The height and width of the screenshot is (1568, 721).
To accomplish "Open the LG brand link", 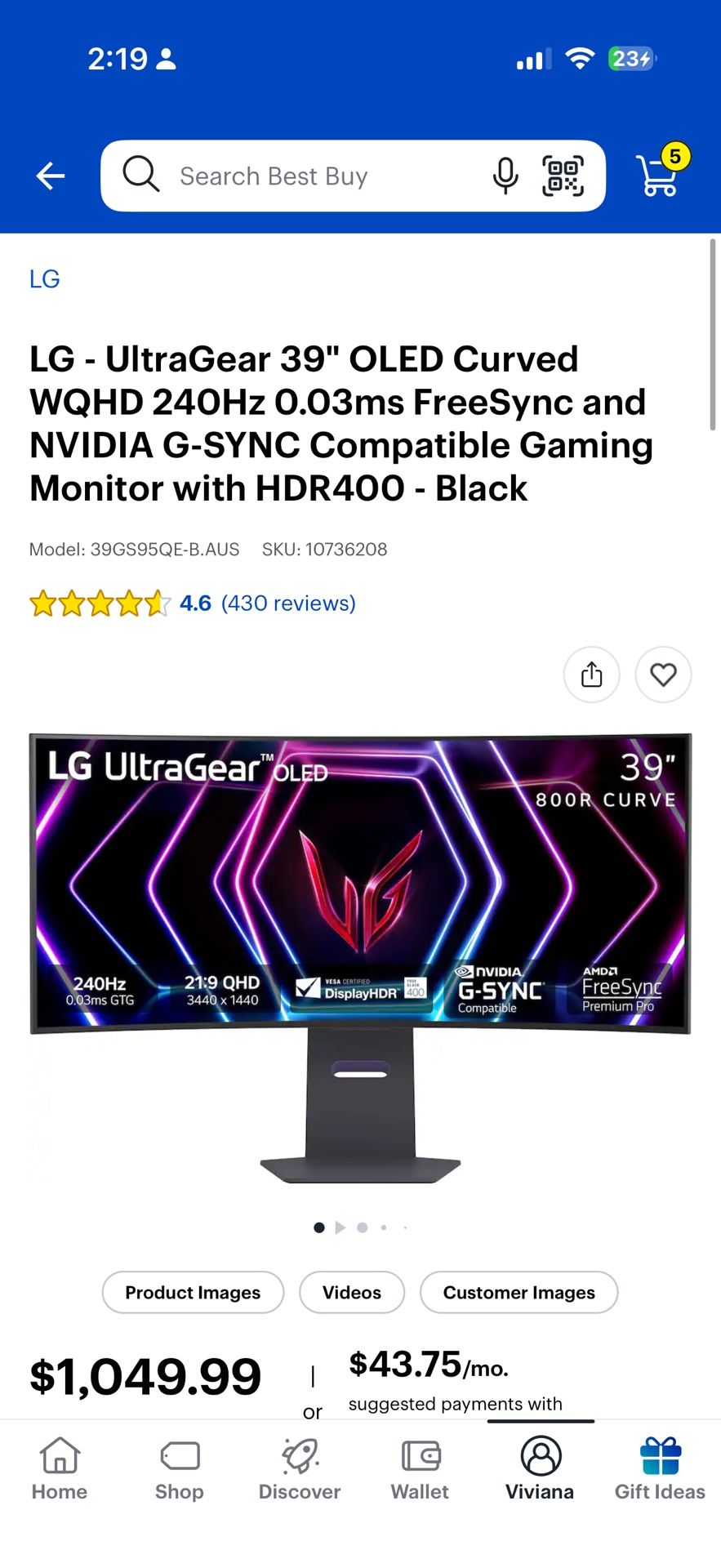I will (x=44, y=279).
